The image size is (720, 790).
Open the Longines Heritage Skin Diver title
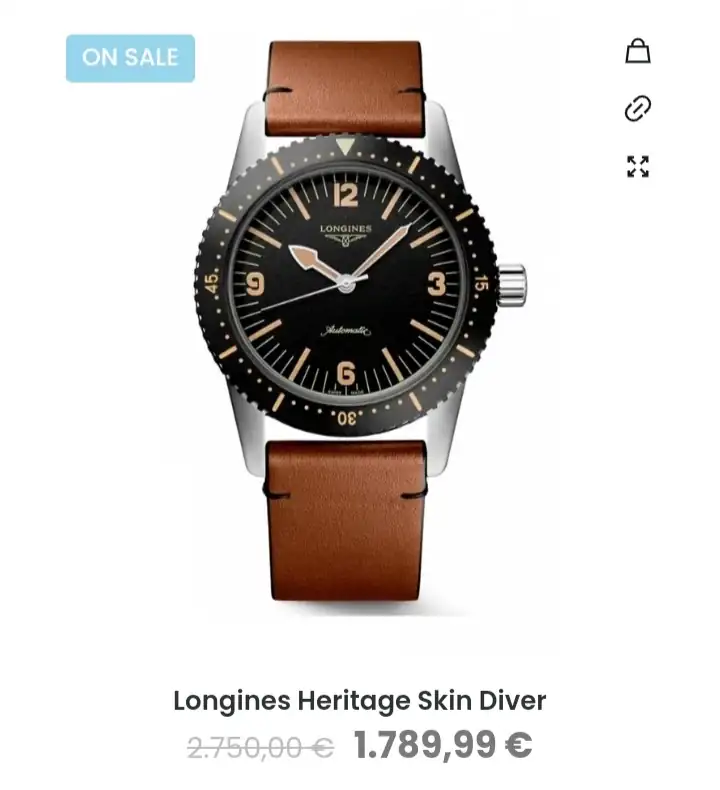[360, 701]
